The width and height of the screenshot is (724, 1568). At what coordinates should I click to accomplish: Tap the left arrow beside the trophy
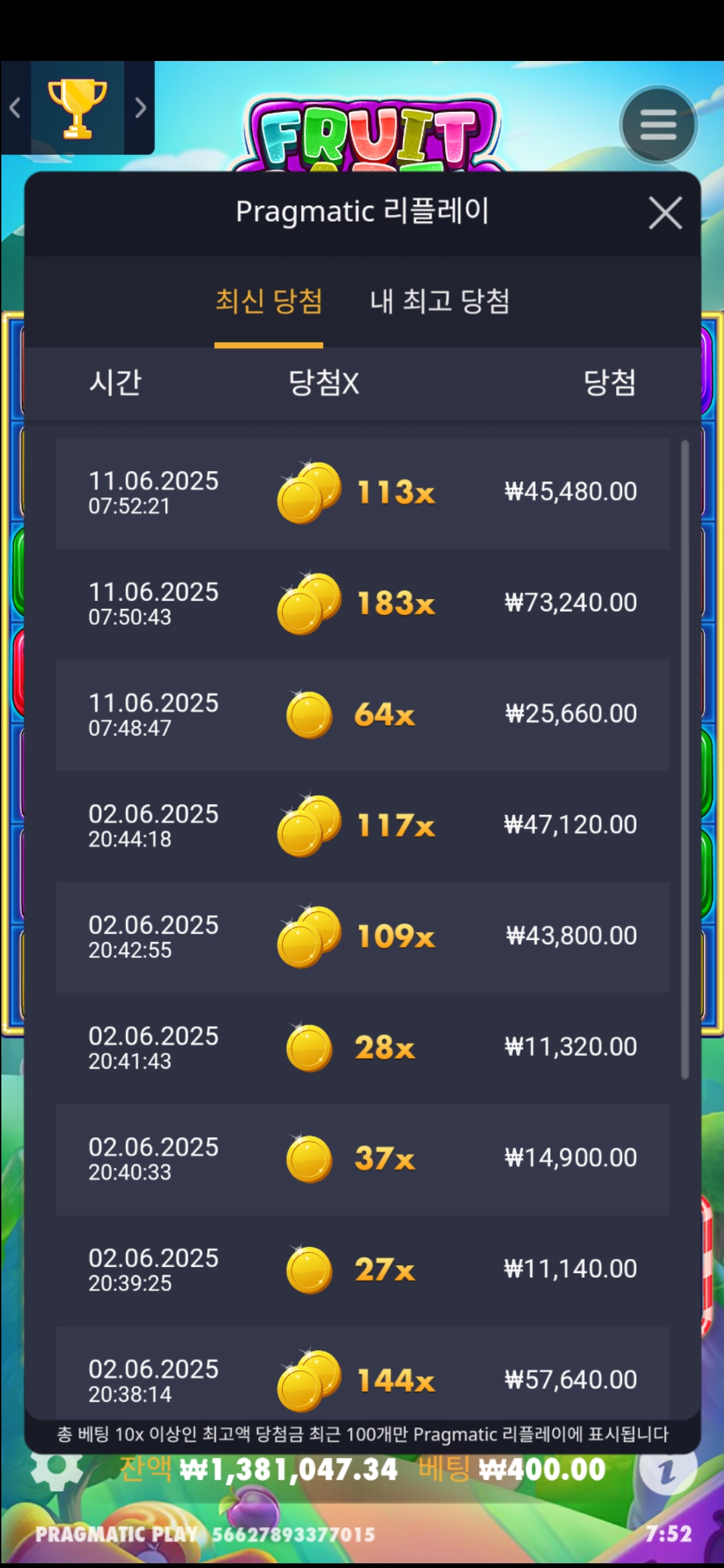15,108
